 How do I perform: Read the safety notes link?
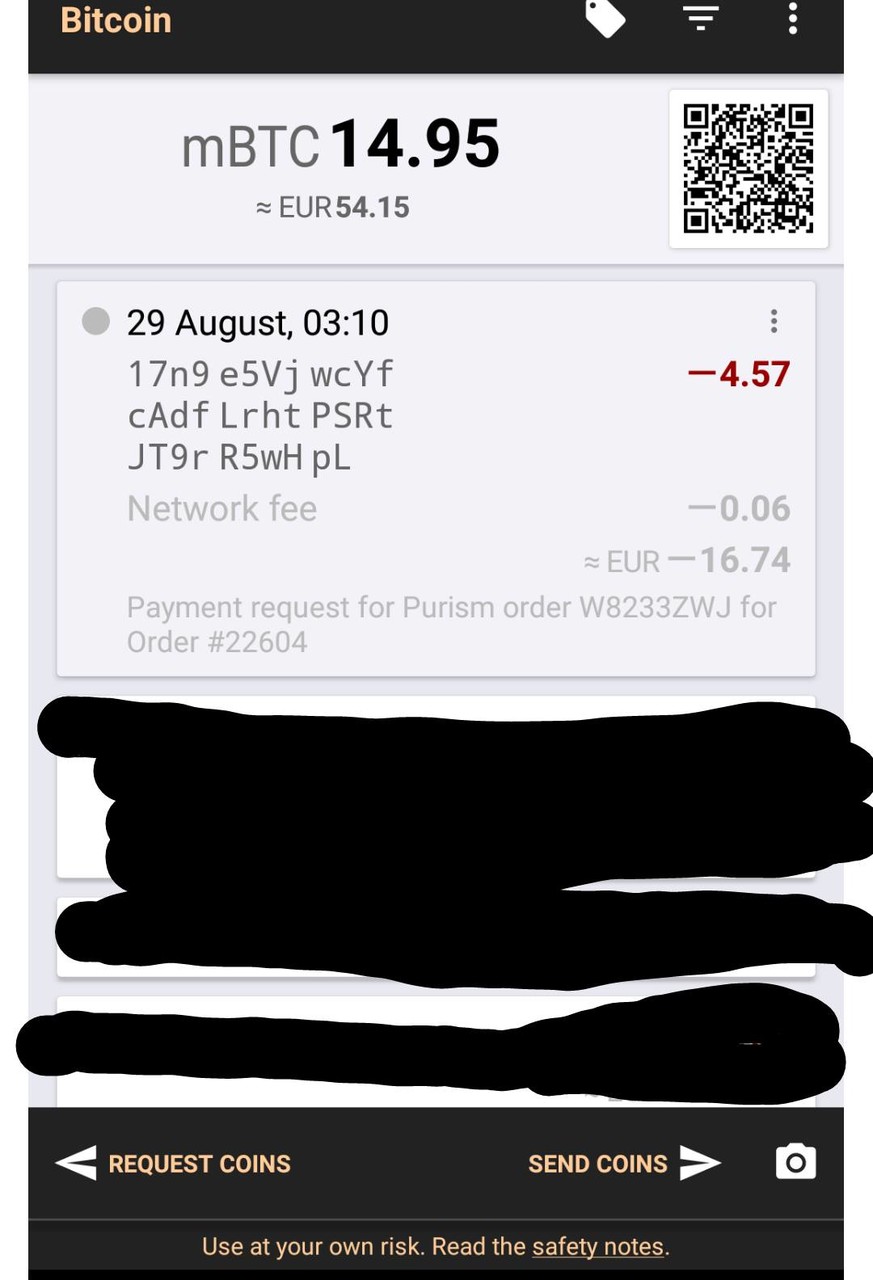[598, 1247]
